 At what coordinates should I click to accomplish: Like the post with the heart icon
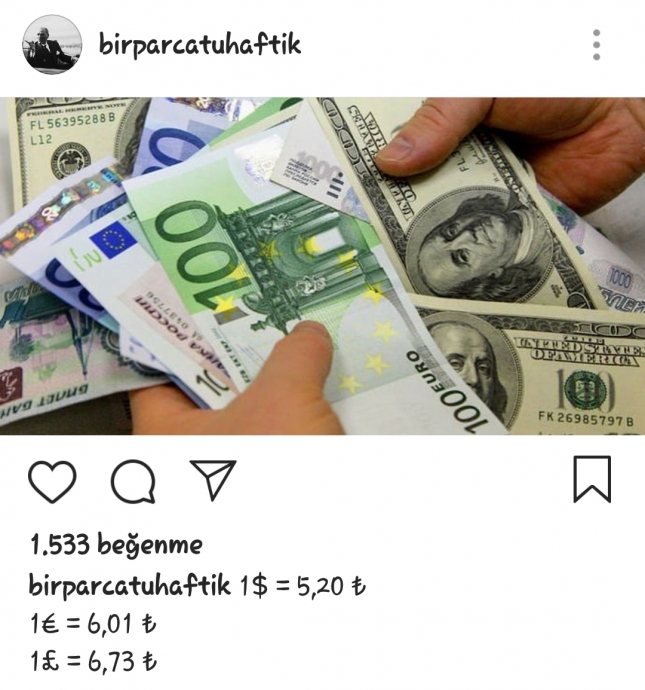click(x=52, y=482)
